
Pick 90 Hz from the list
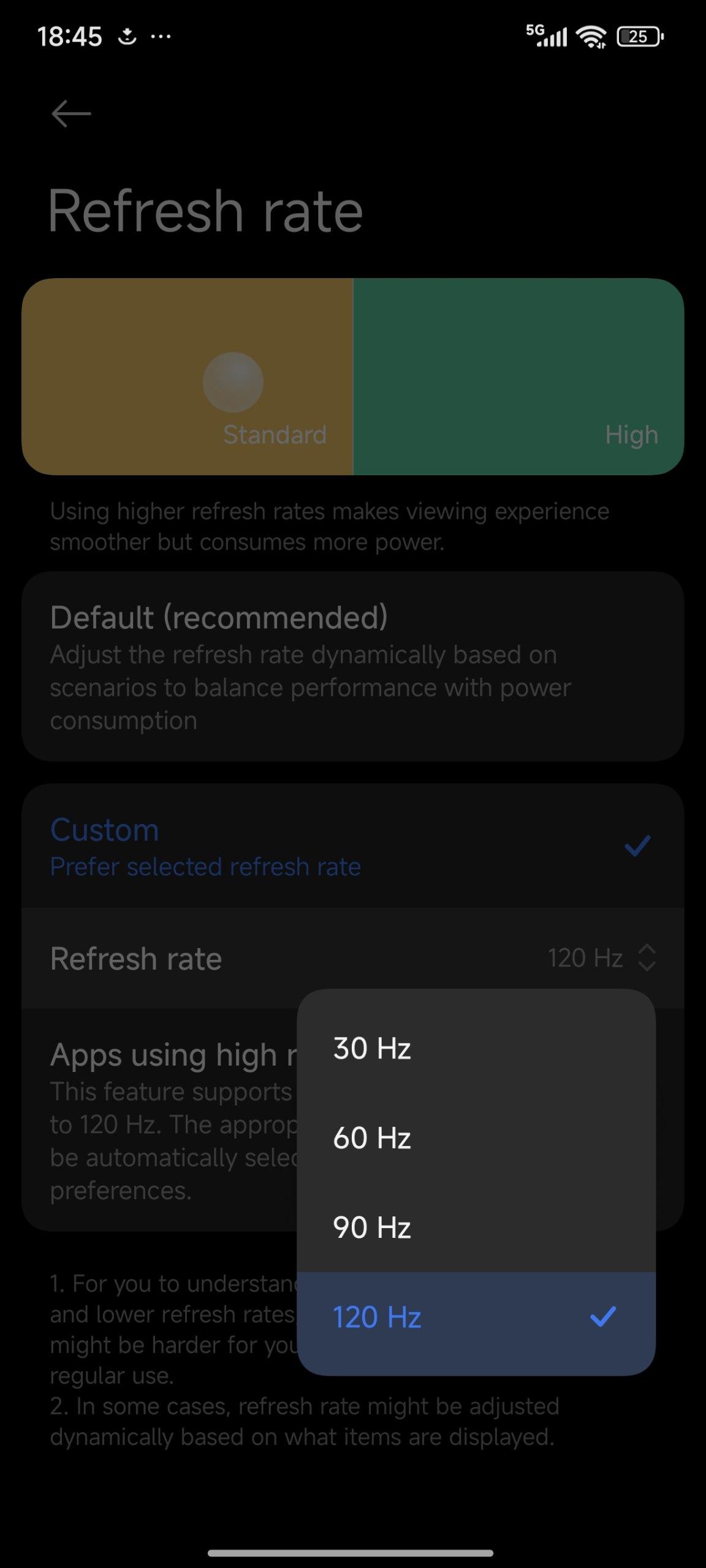click(476, 1227)
